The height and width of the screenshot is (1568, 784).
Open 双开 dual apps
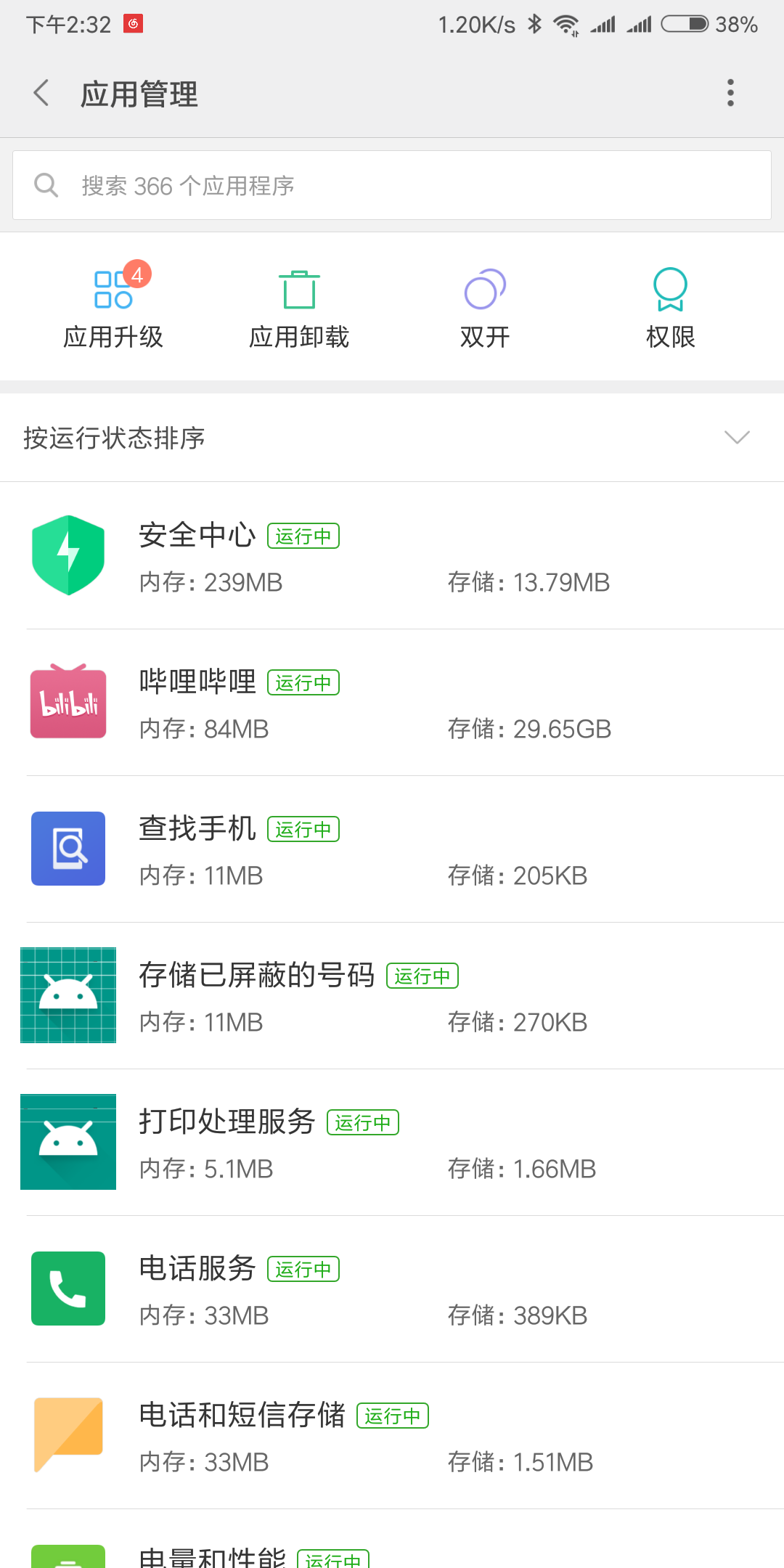[485, 308]
